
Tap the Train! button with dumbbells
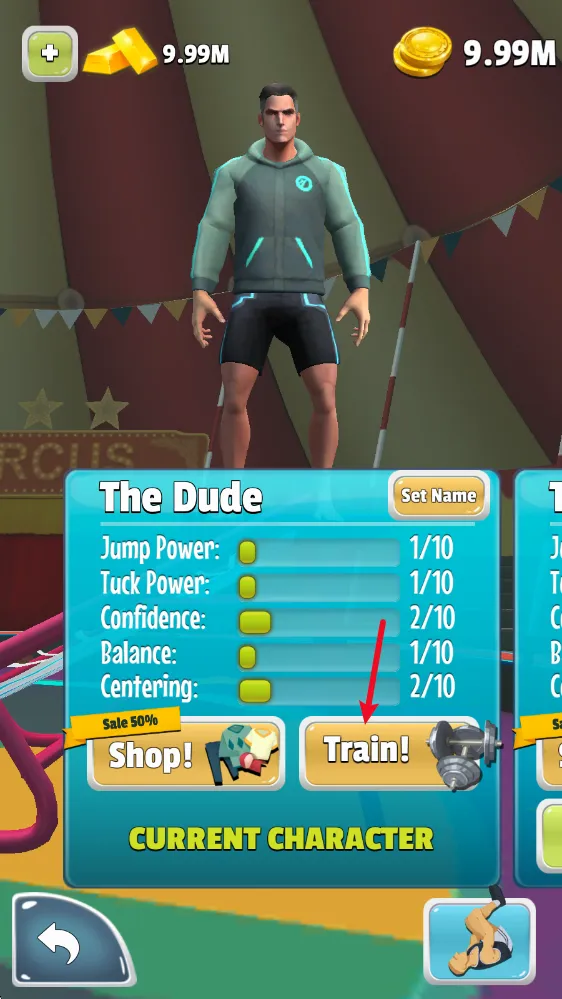[x=389, y=752]
